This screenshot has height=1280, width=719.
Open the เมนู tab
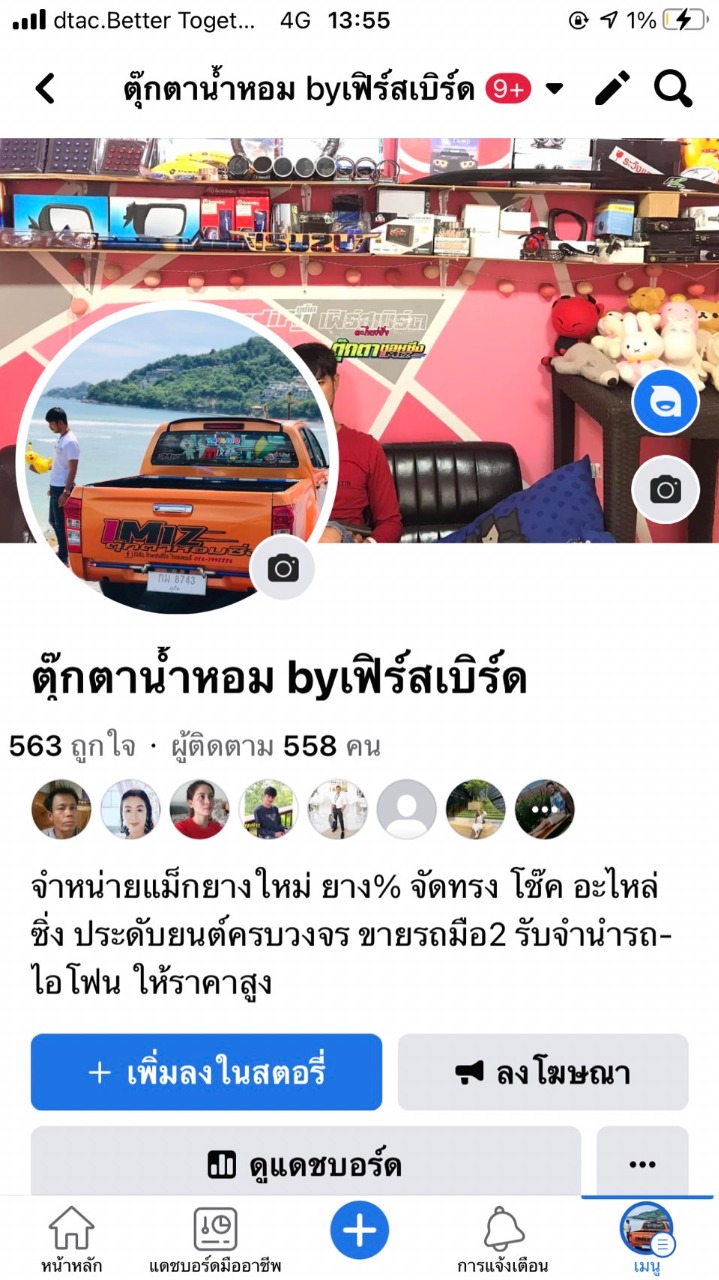pos(647,1238)
